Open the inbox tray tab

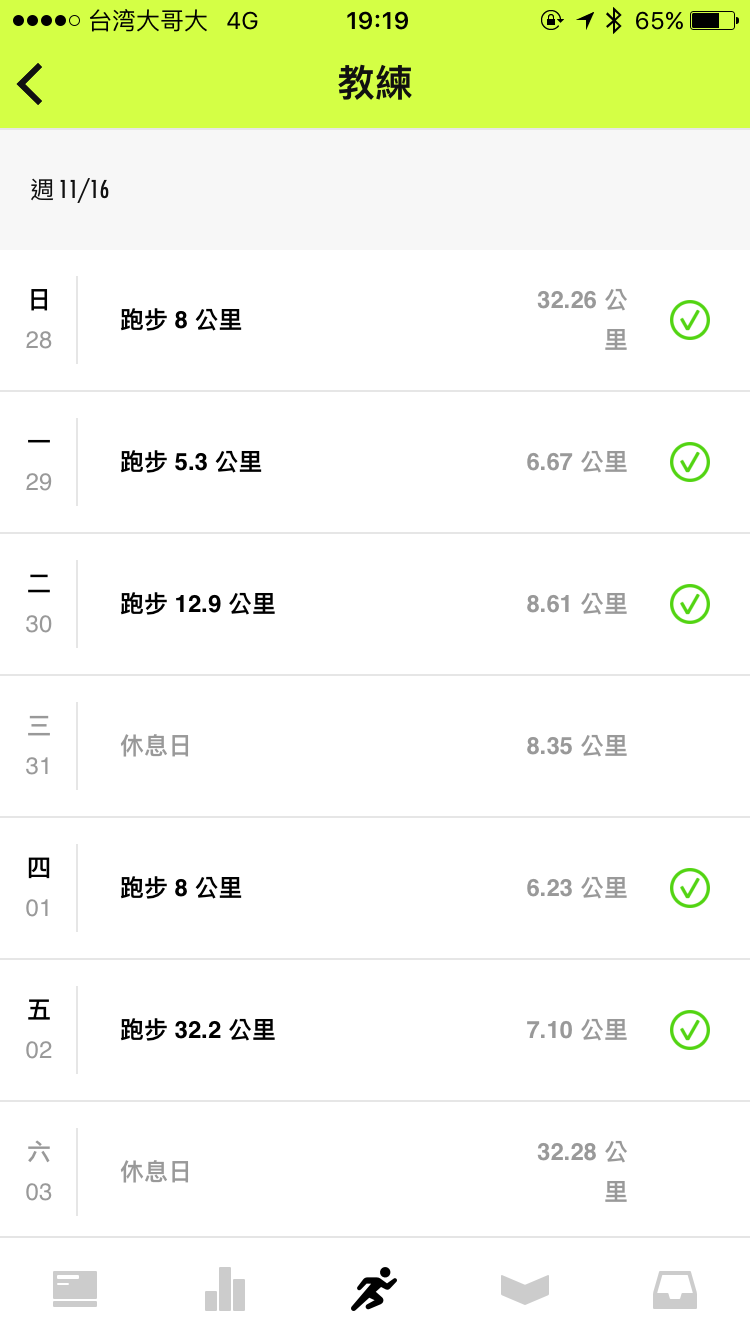click(675, 1289)
